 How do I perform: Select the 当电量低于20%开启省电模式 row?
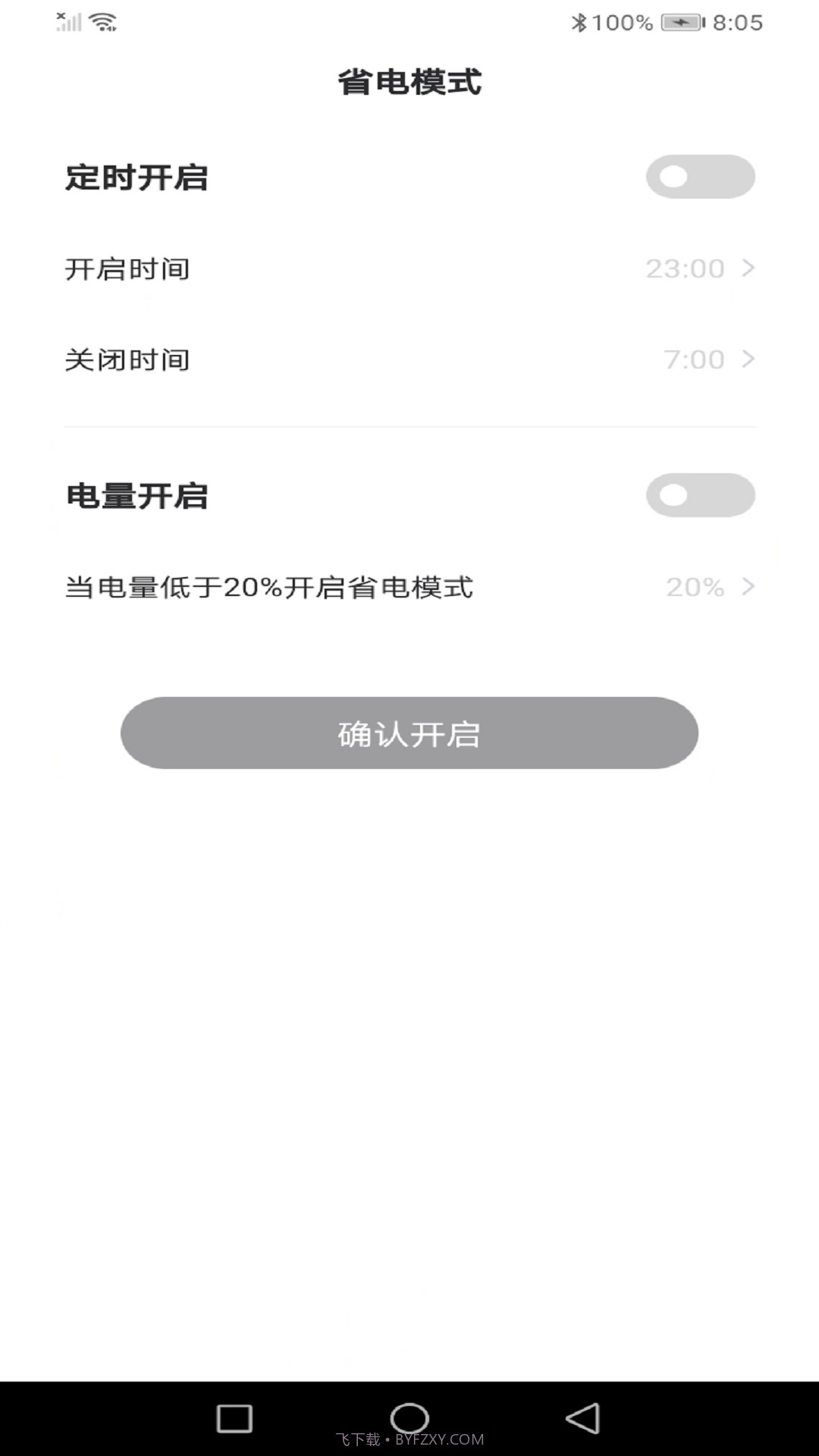tap(269, 586)
